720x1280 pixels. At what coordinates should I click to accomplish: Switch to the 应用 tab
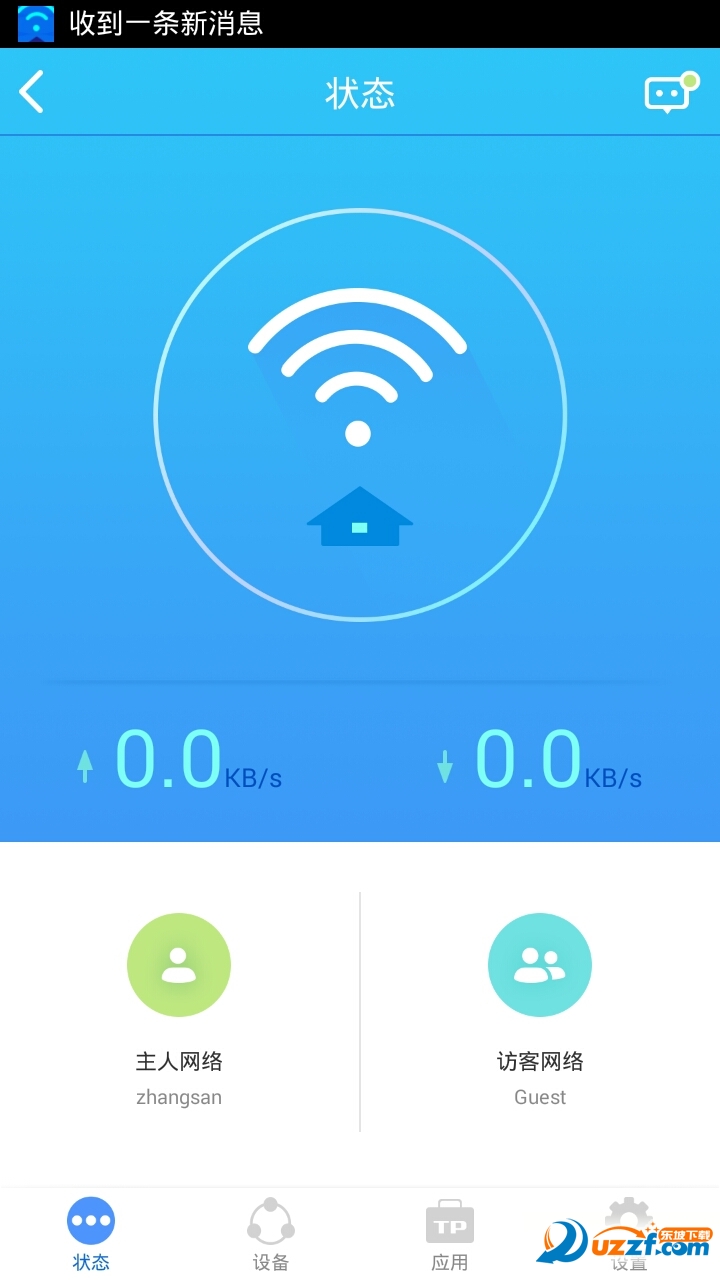(x=450, y=1234)
